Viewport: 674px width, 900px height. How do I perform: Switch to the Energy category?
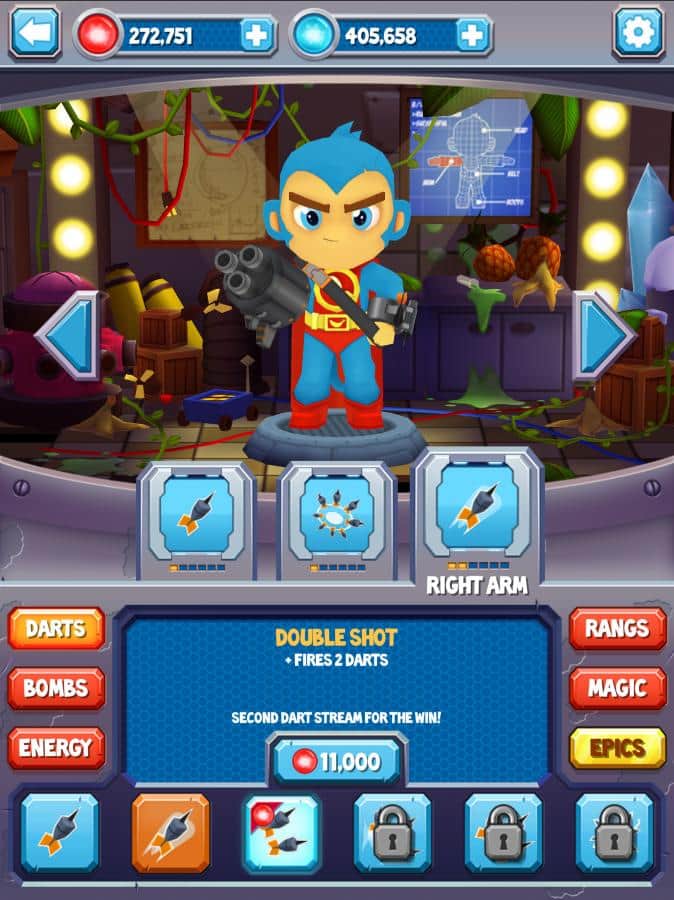click(56, 747)
